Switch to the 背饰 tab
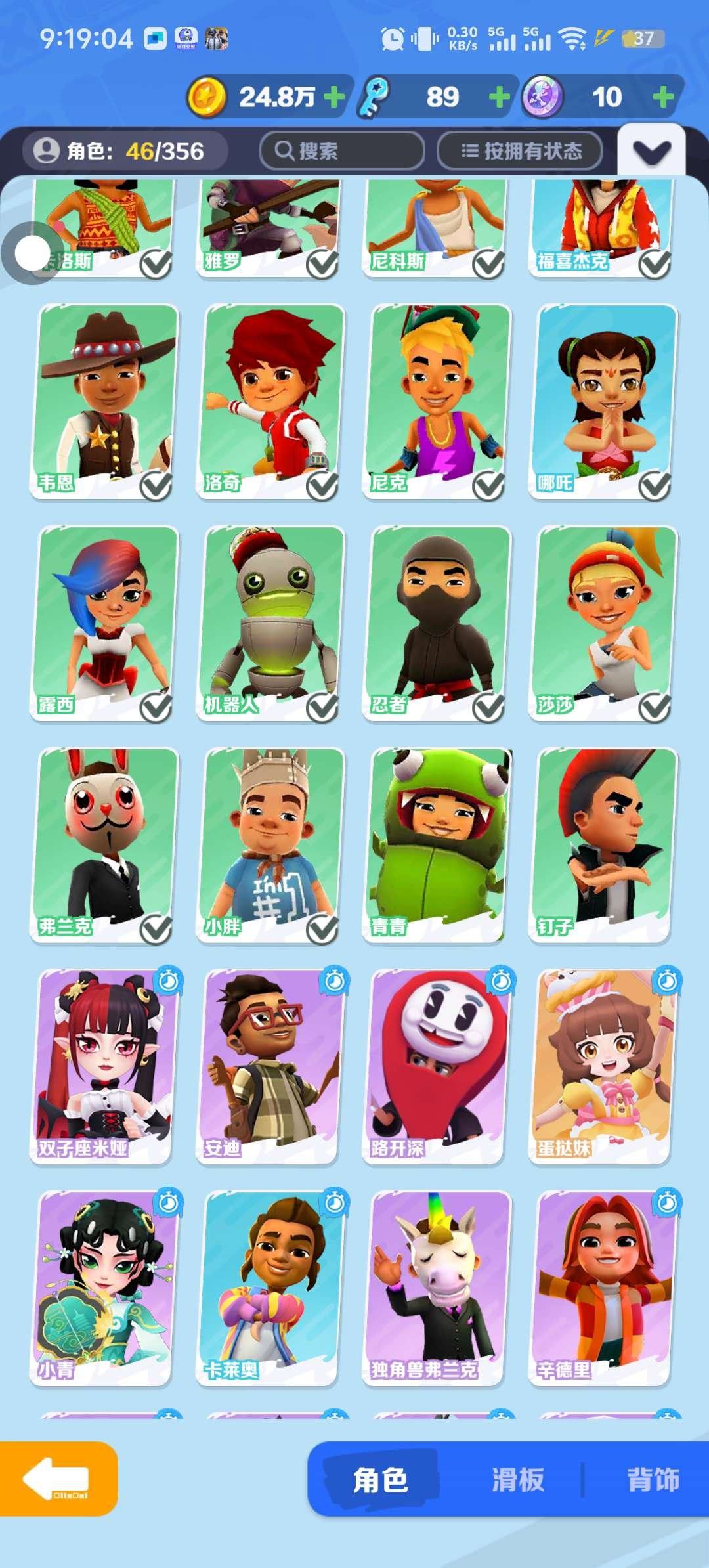 653,1479
